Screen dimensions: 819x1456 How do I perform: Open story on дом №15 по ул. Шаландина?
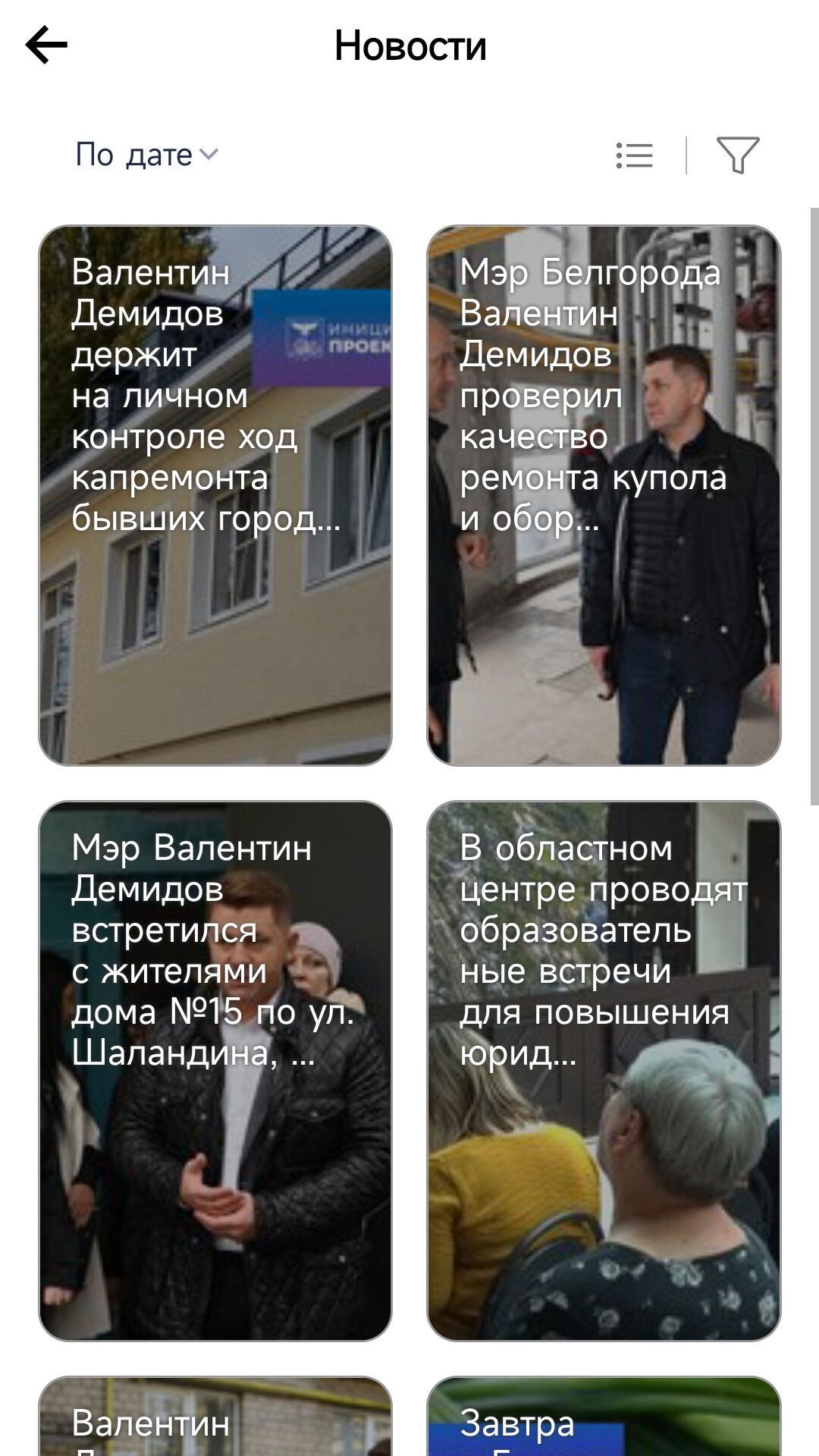tap(215, 1071)
